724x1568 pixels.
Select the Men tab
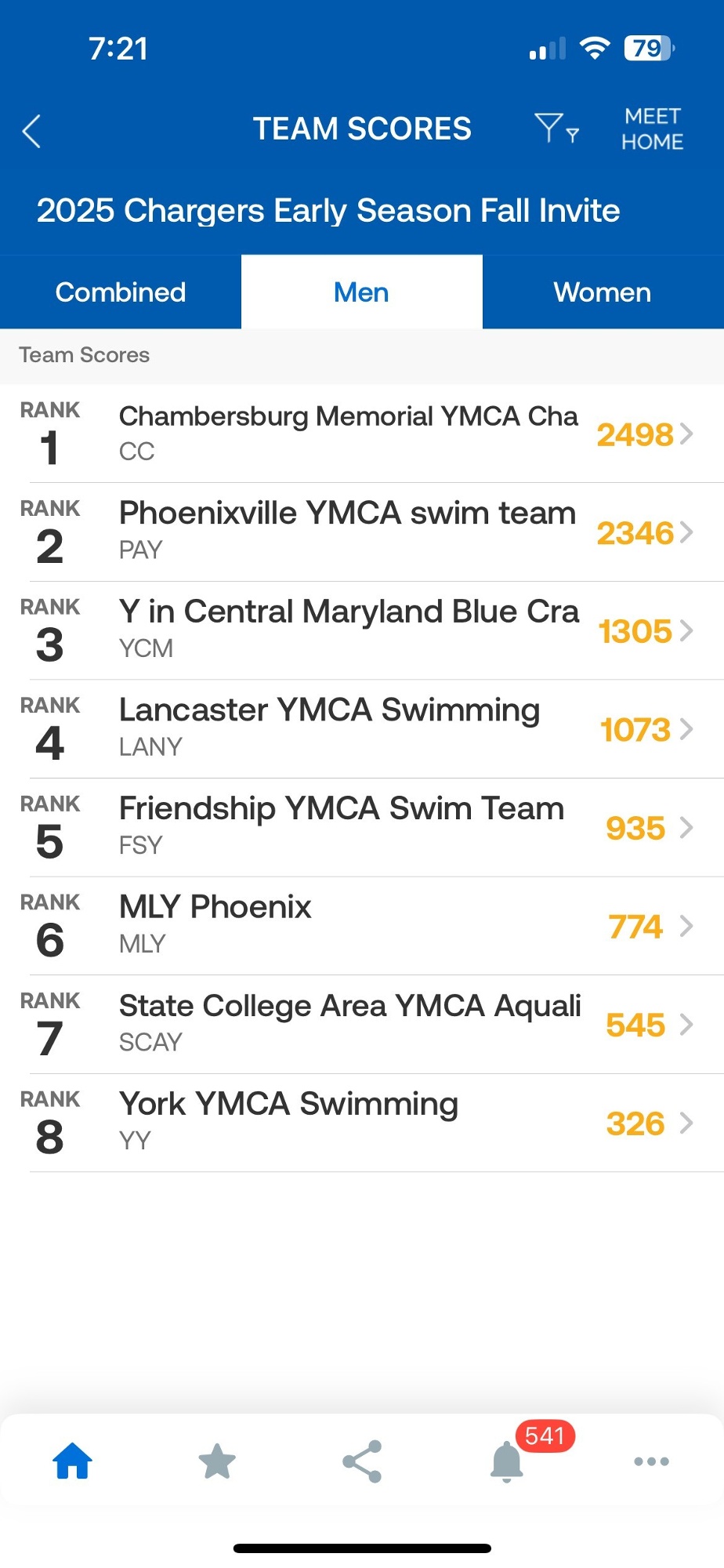361,292
